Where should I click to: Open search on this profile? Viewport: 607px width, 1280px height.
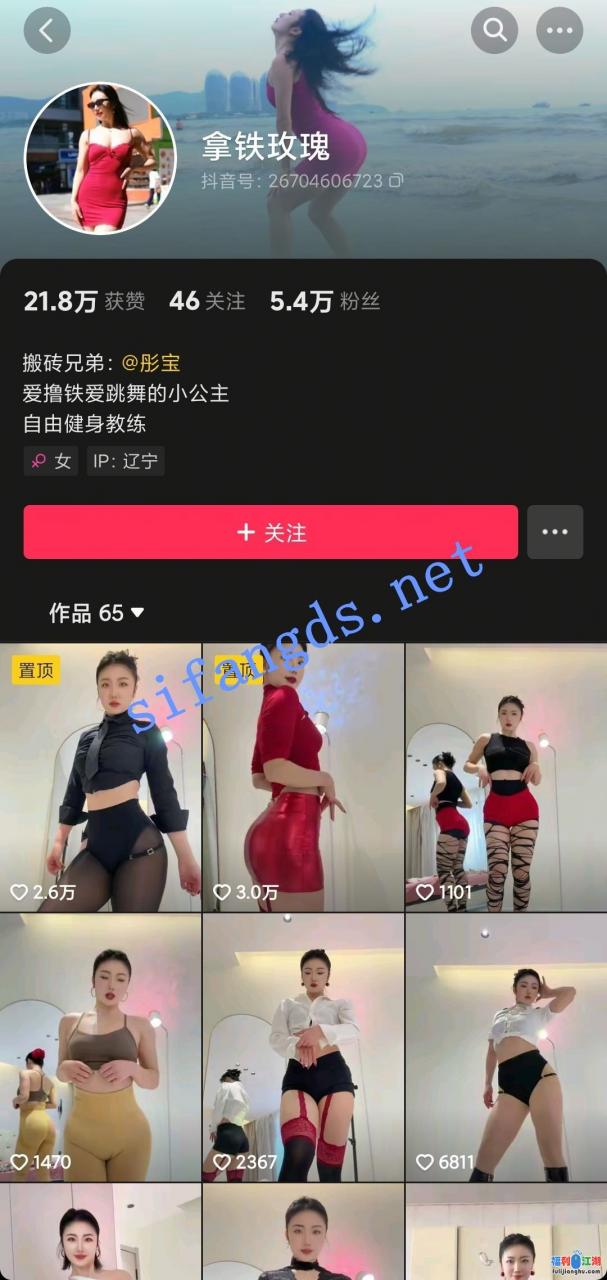[x=495, y=31]
